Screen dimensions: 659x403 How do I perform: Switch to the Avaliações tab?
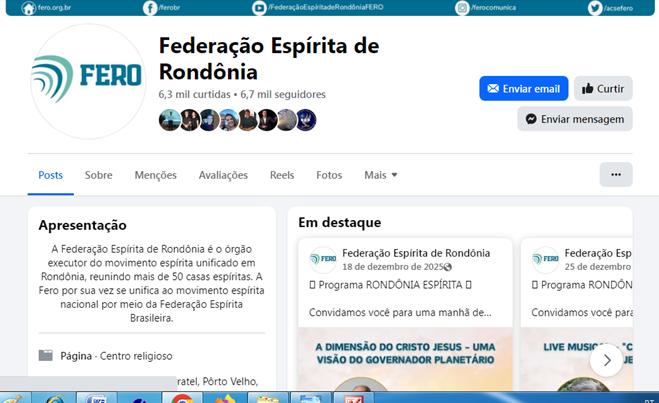pos(223,175)
